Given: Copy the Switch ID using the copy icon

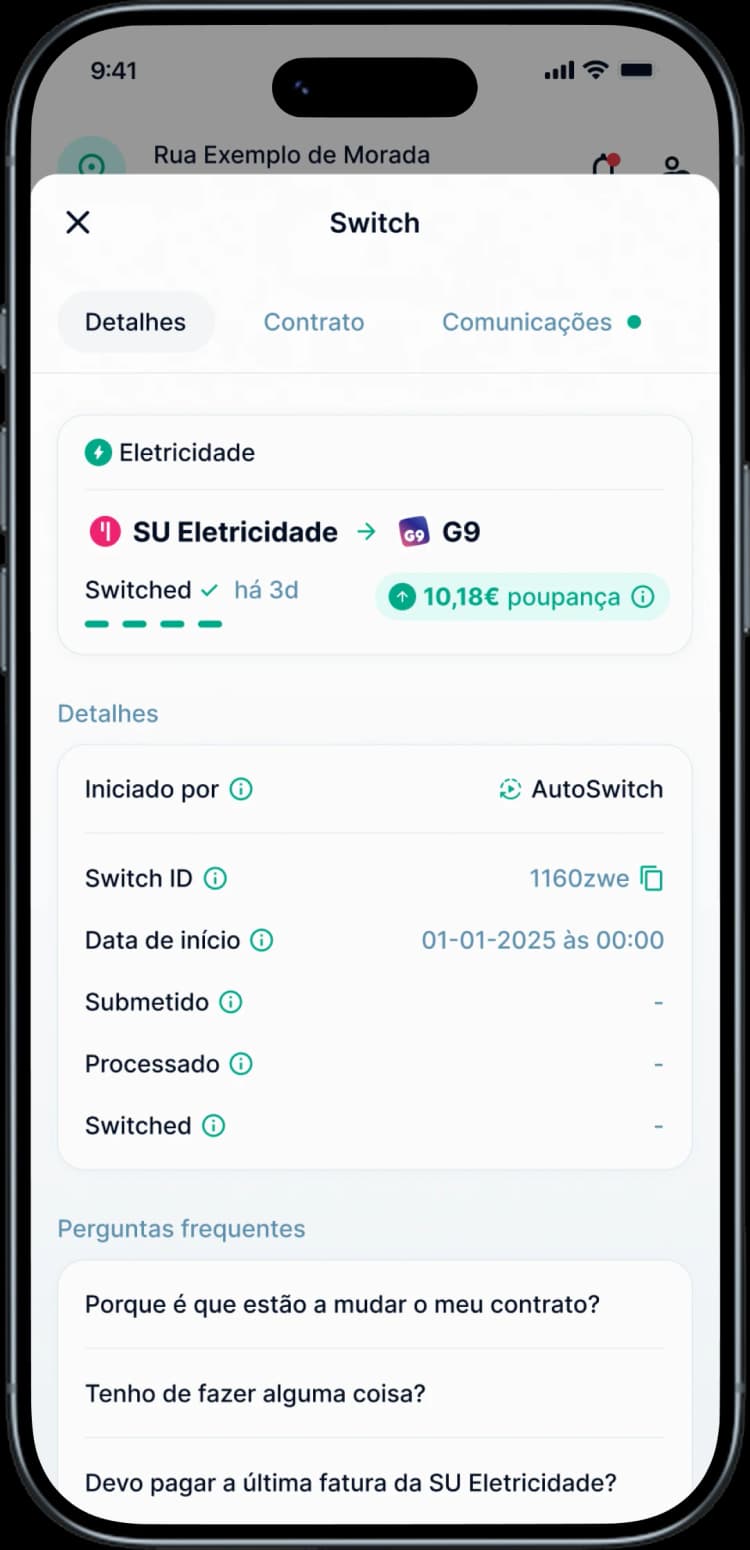Looking at the screenshot, I should pos(652,878).
